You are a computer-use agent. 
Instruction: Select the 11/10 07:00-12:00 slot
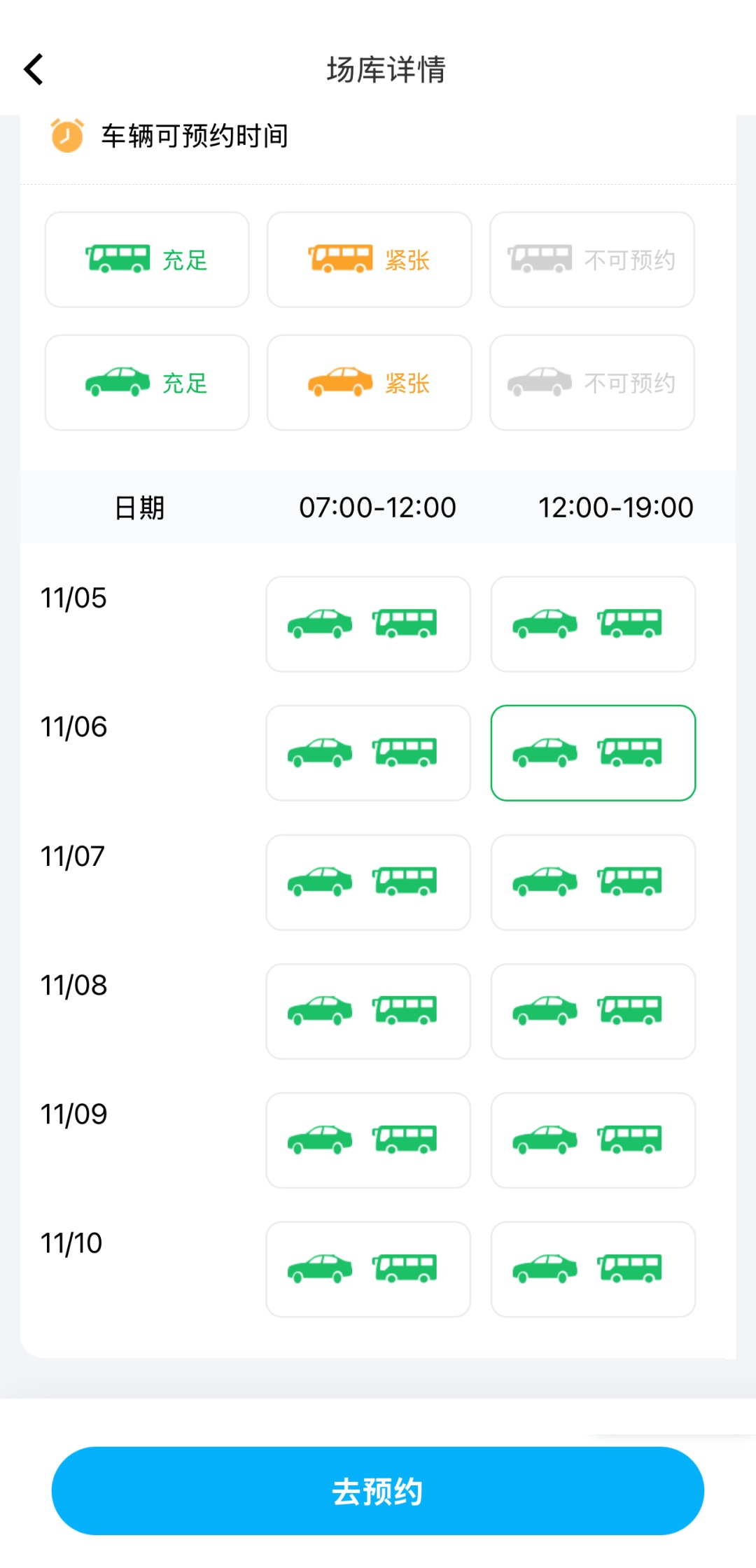coord(368,1268)
